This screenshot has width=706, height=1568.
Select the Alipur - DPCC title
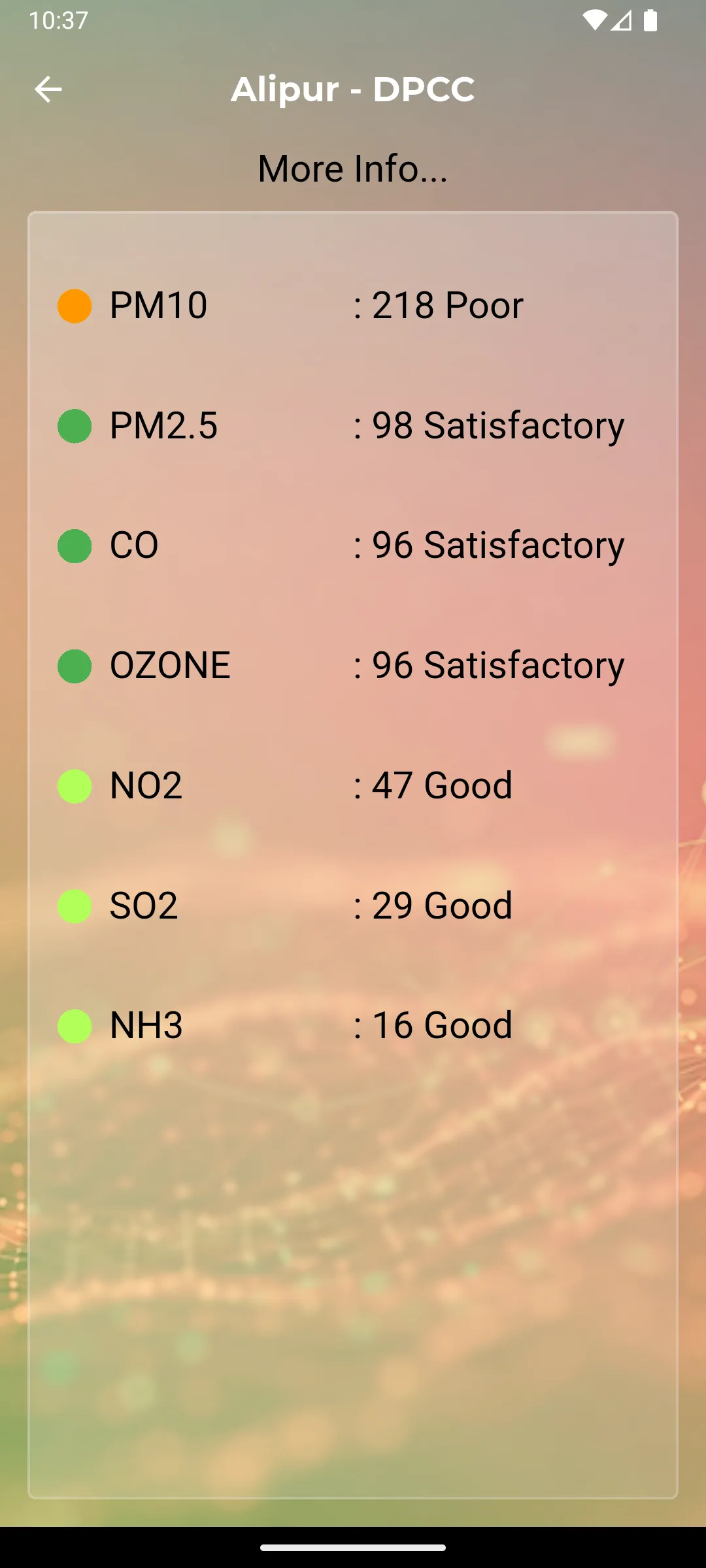tap(353, 90)
